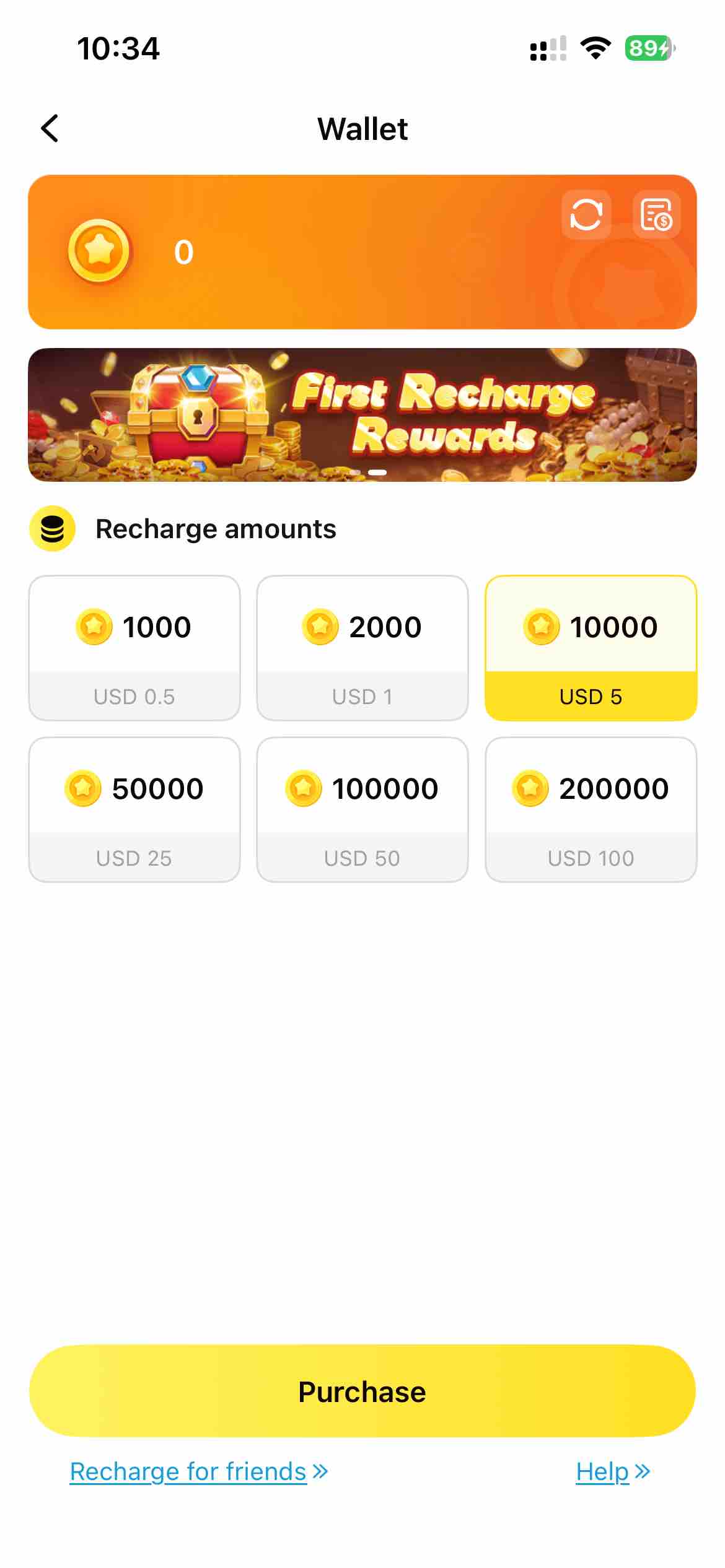The width and height of the screenshot is (725, 1568).
Task: Select 100000 coins for USD 50
Action: [362, 809]
